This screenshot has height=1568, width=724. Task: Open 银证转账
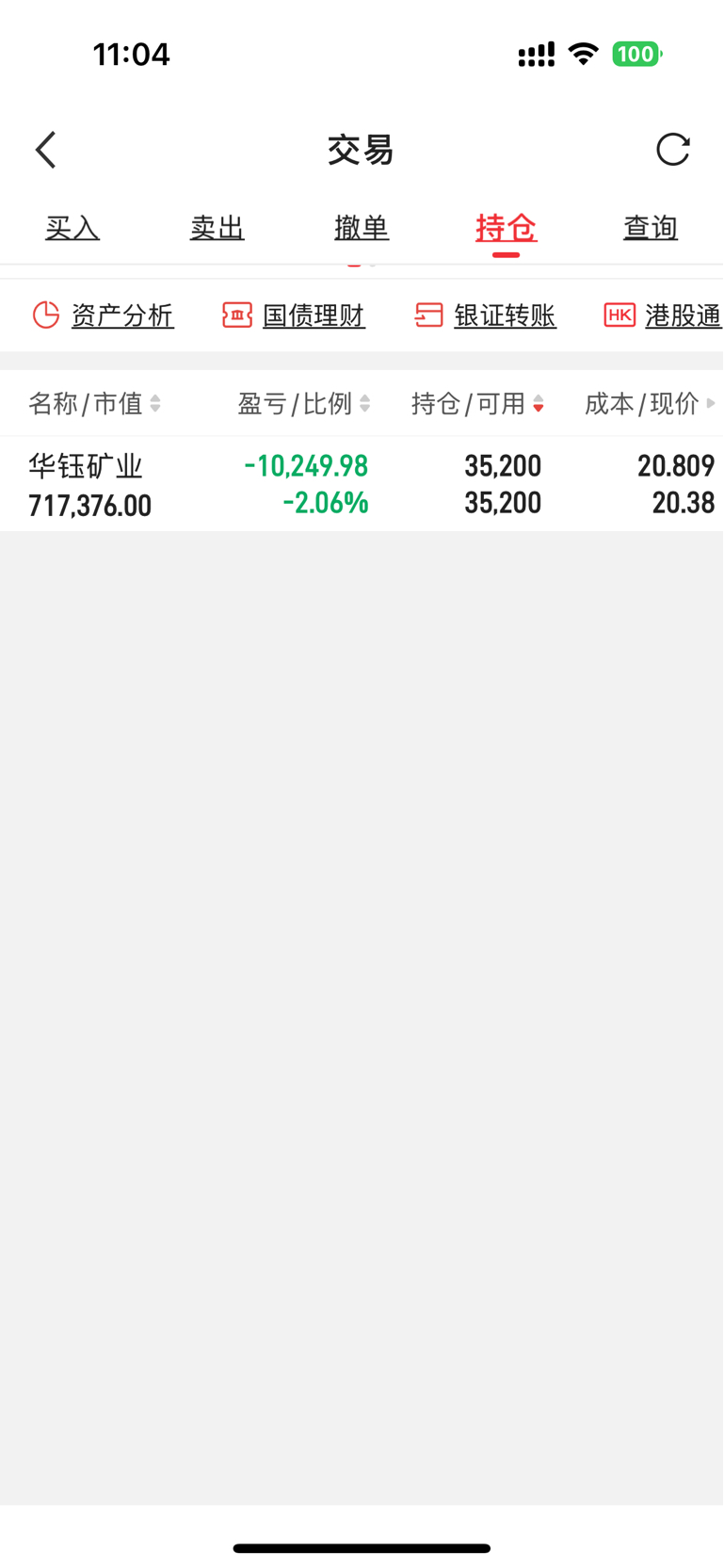[x=486, y=315]
